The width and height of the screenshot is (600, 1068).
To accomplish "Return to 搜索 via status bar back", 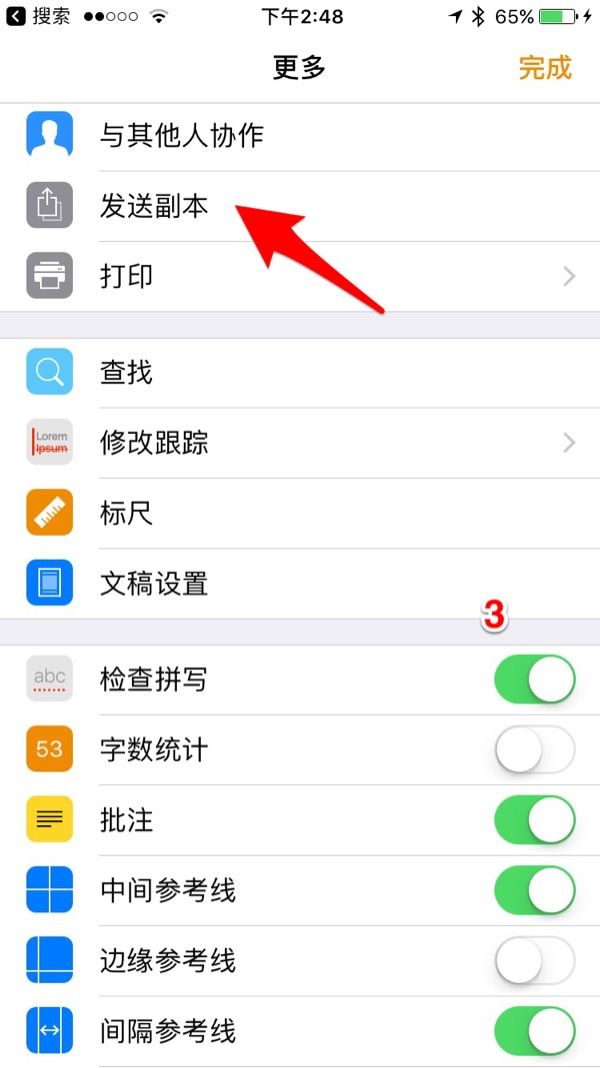I will (x=38, y=16).
